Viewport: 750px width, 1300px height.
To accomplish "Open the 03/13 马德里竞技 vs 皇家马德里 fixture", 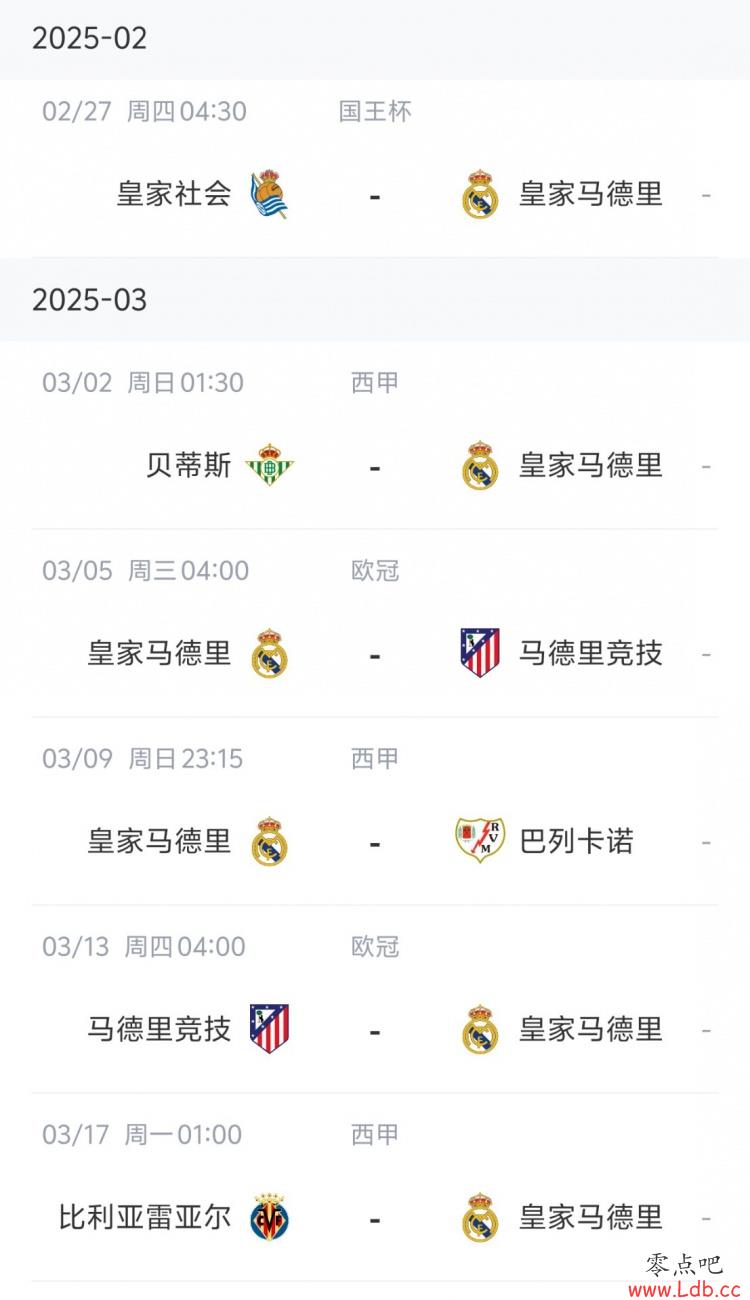I will click(x=375, y=1000).
